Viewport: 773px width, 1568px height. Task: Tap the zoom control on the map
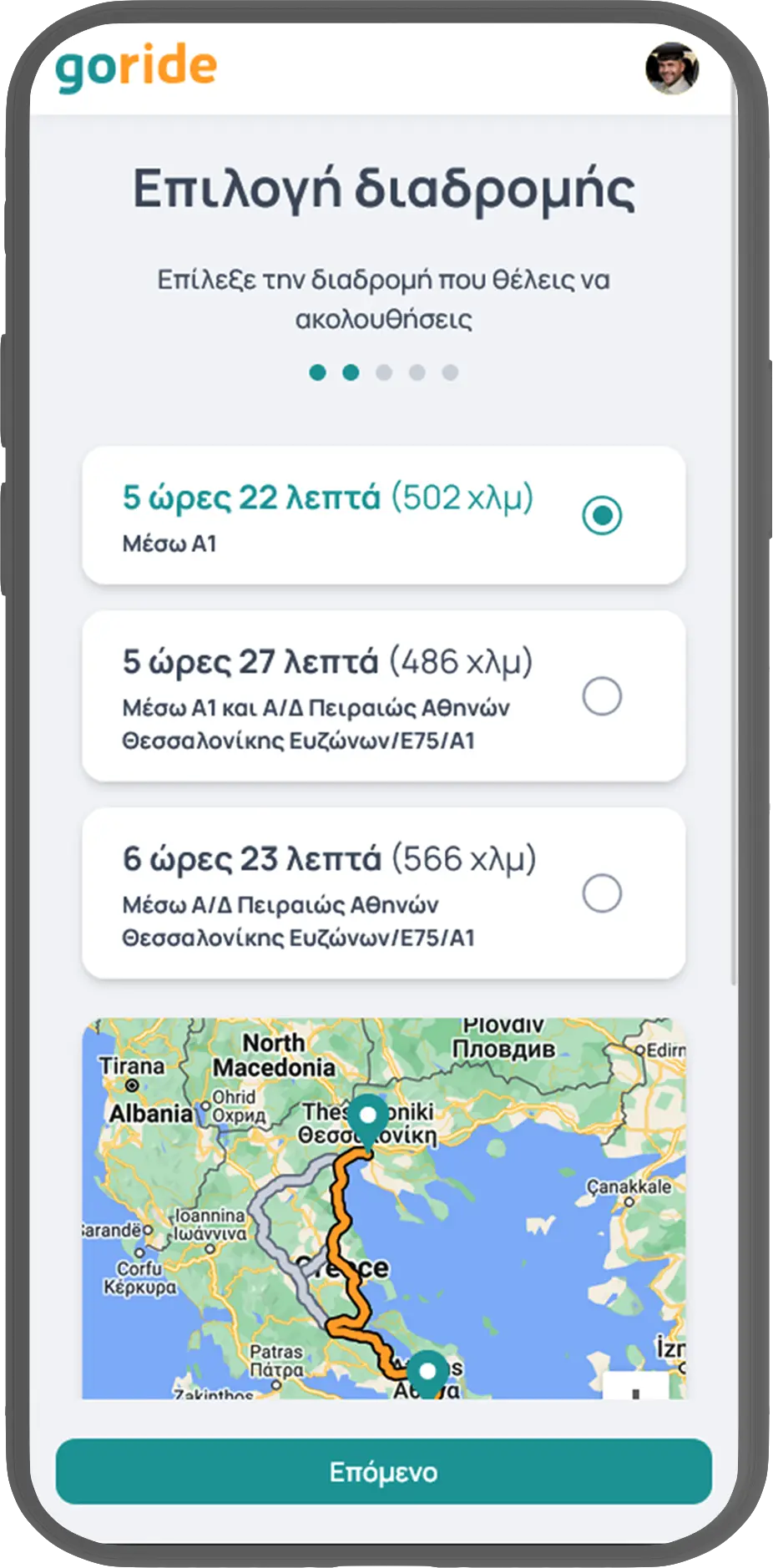click(635, 1388)
